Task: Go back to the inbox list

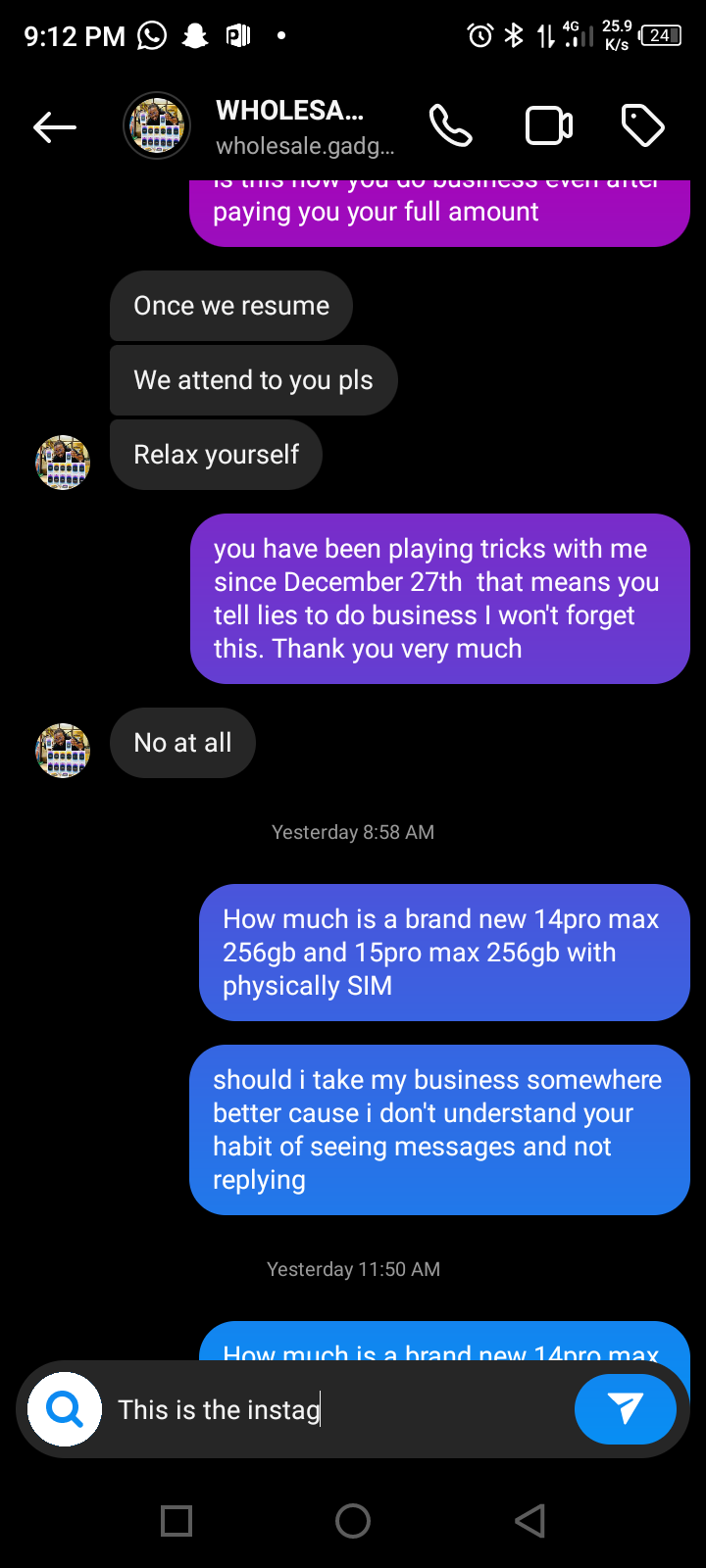Action: coord(55,126)
